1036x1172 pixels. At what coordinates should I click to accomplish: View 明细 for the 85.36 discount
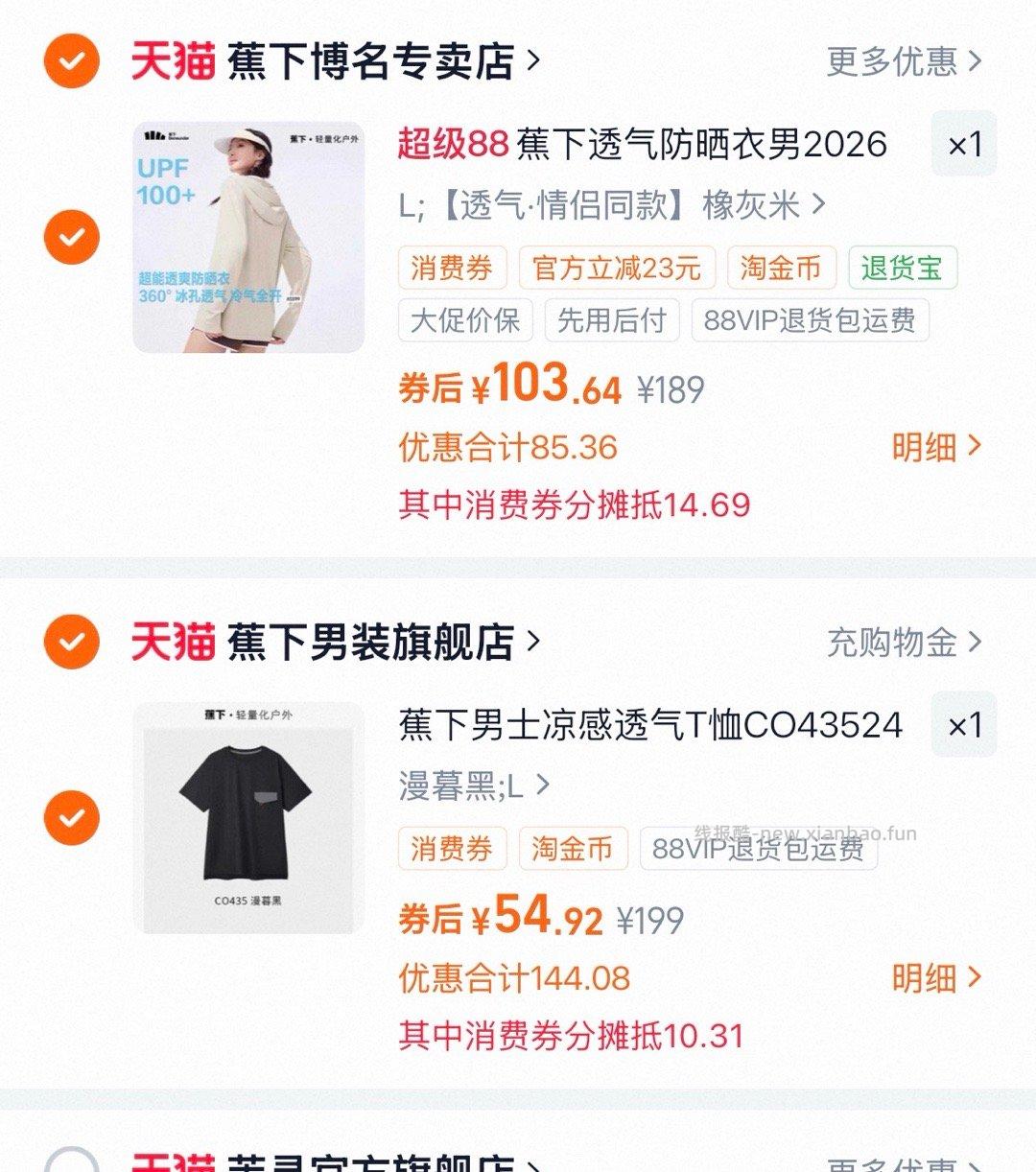pyautogui.click(x=936, y=447)
